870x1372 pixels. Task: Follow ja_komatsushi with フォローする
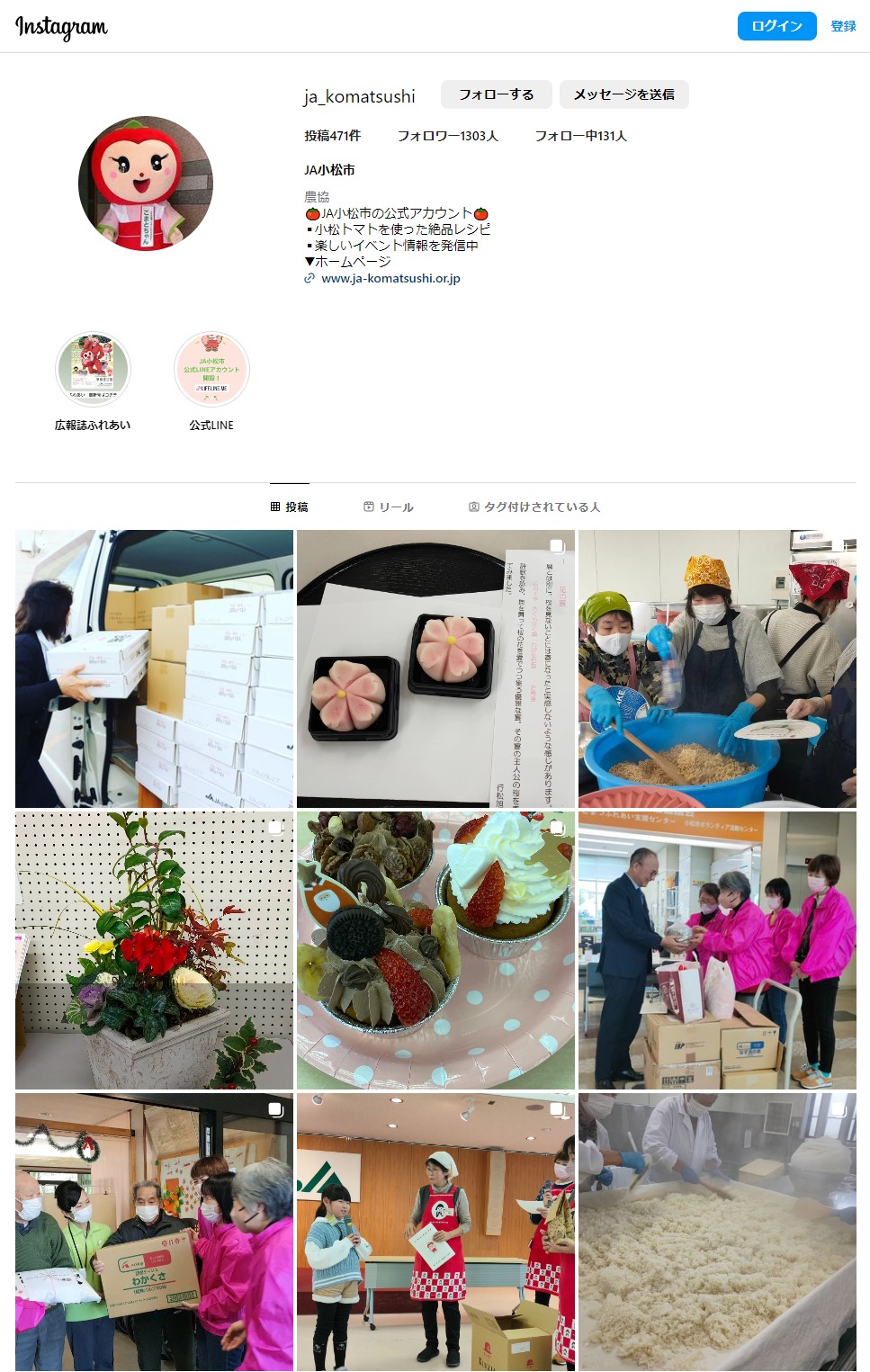click(496, 94)
